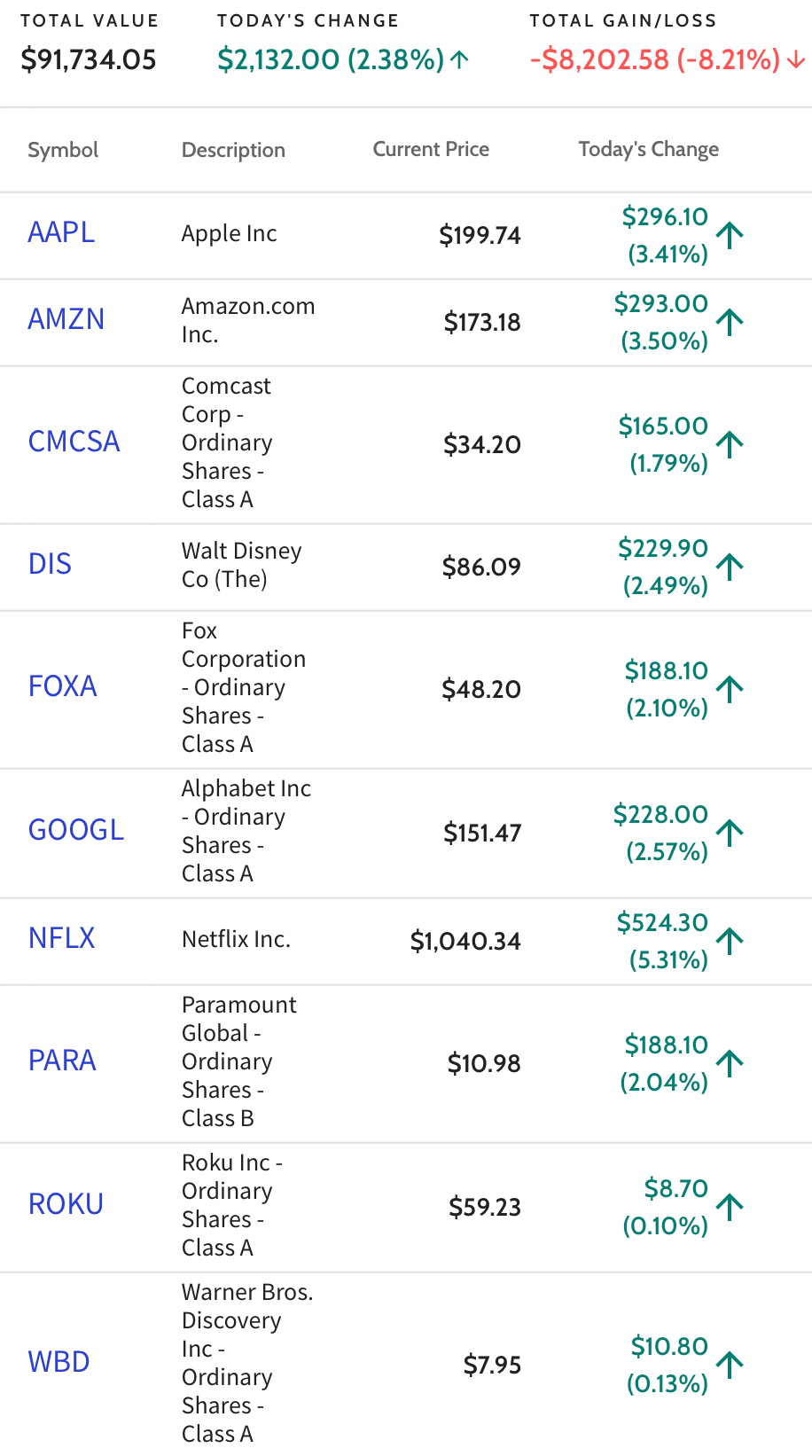Screen dimensions: 812x1456
Task: Tap the NFLX ticker link
Action: 61,938
